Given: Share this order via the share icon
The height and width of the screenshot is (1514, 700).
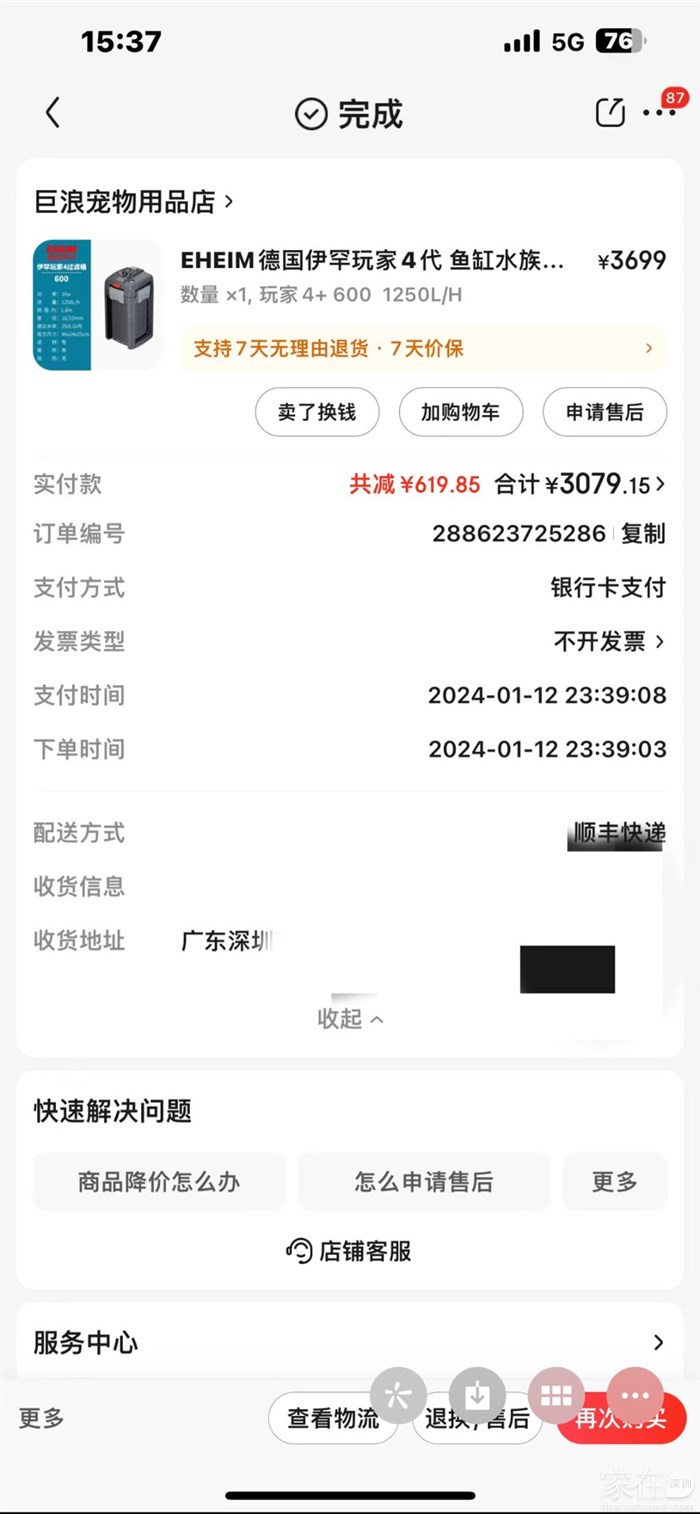Looking at the screenshot, I should 610,113.
